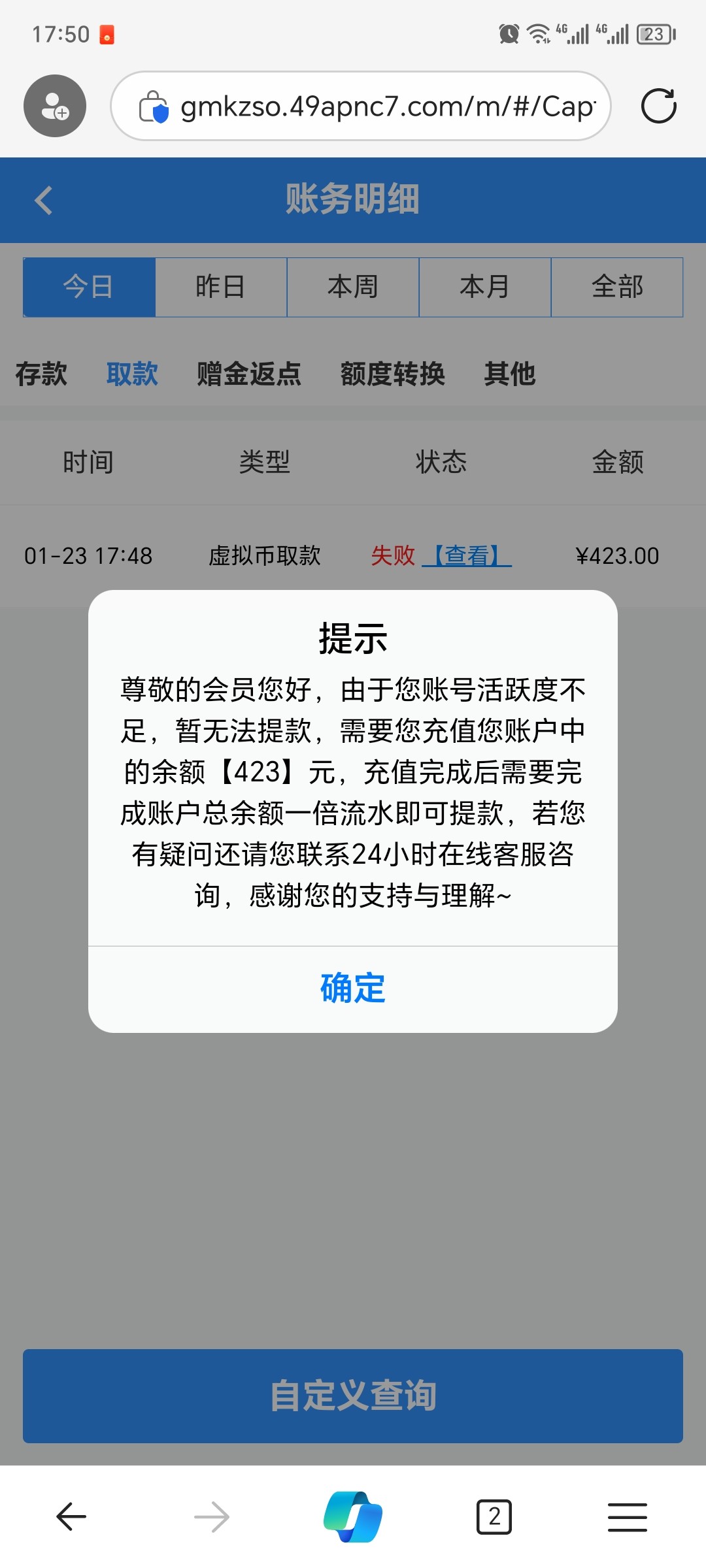Show 全部 records
Viewport: 706px width, 1568px height.
(x=617, y=287)
